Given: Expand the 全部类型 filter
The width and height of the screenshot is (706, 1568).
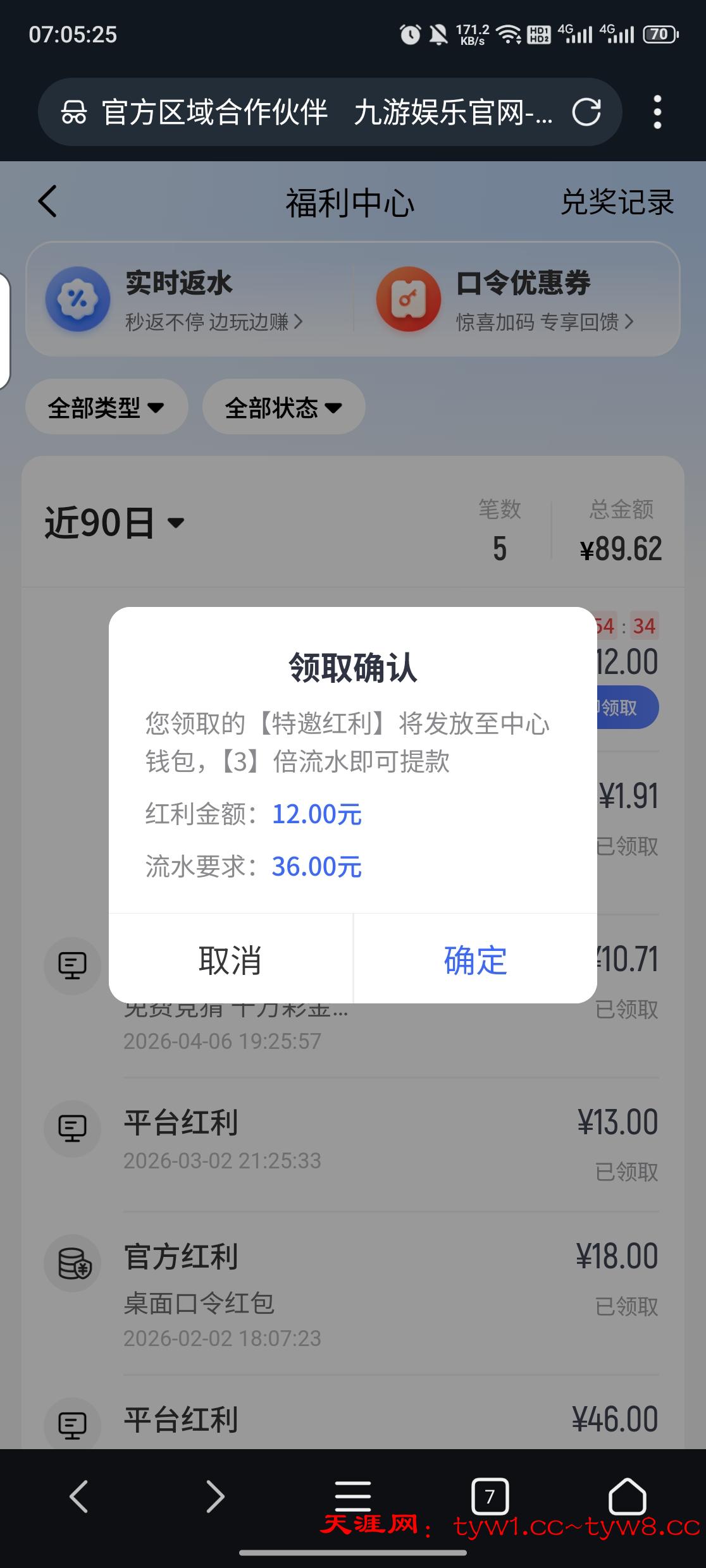Looking at the screenshot, I should (106, 407).
